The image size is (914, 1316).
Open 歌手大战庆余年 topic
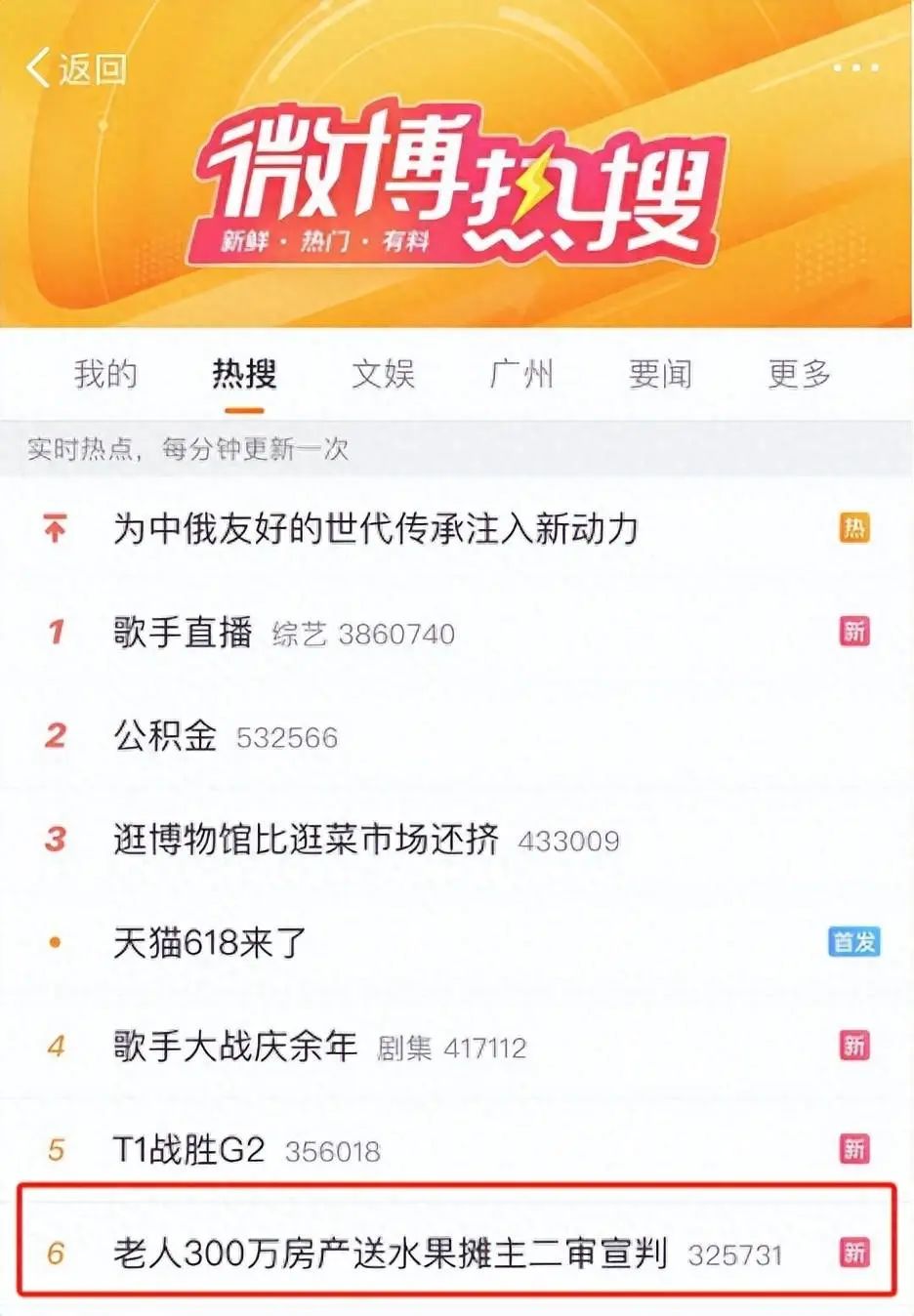[235, 1047]
